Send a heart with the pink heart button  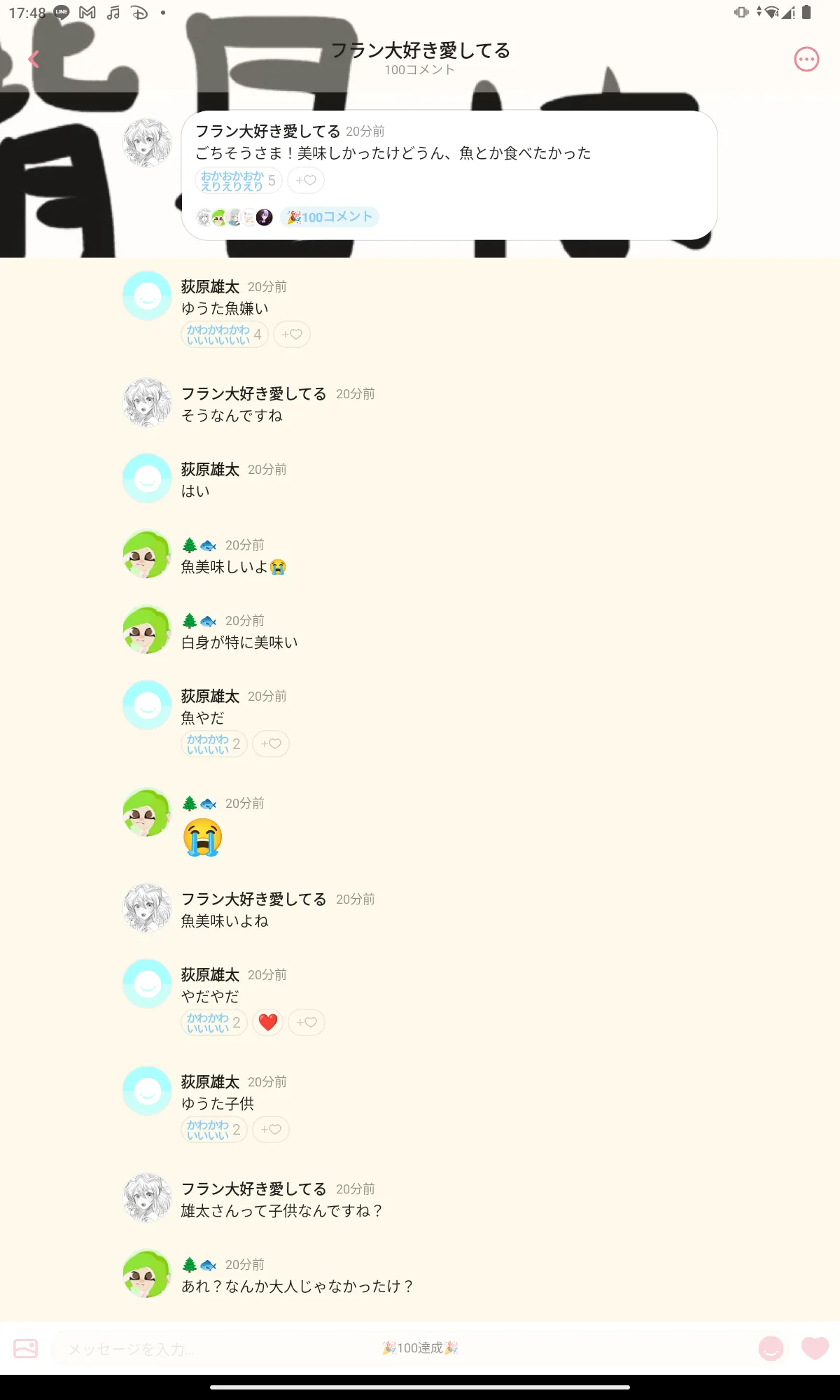(815, 1348)
